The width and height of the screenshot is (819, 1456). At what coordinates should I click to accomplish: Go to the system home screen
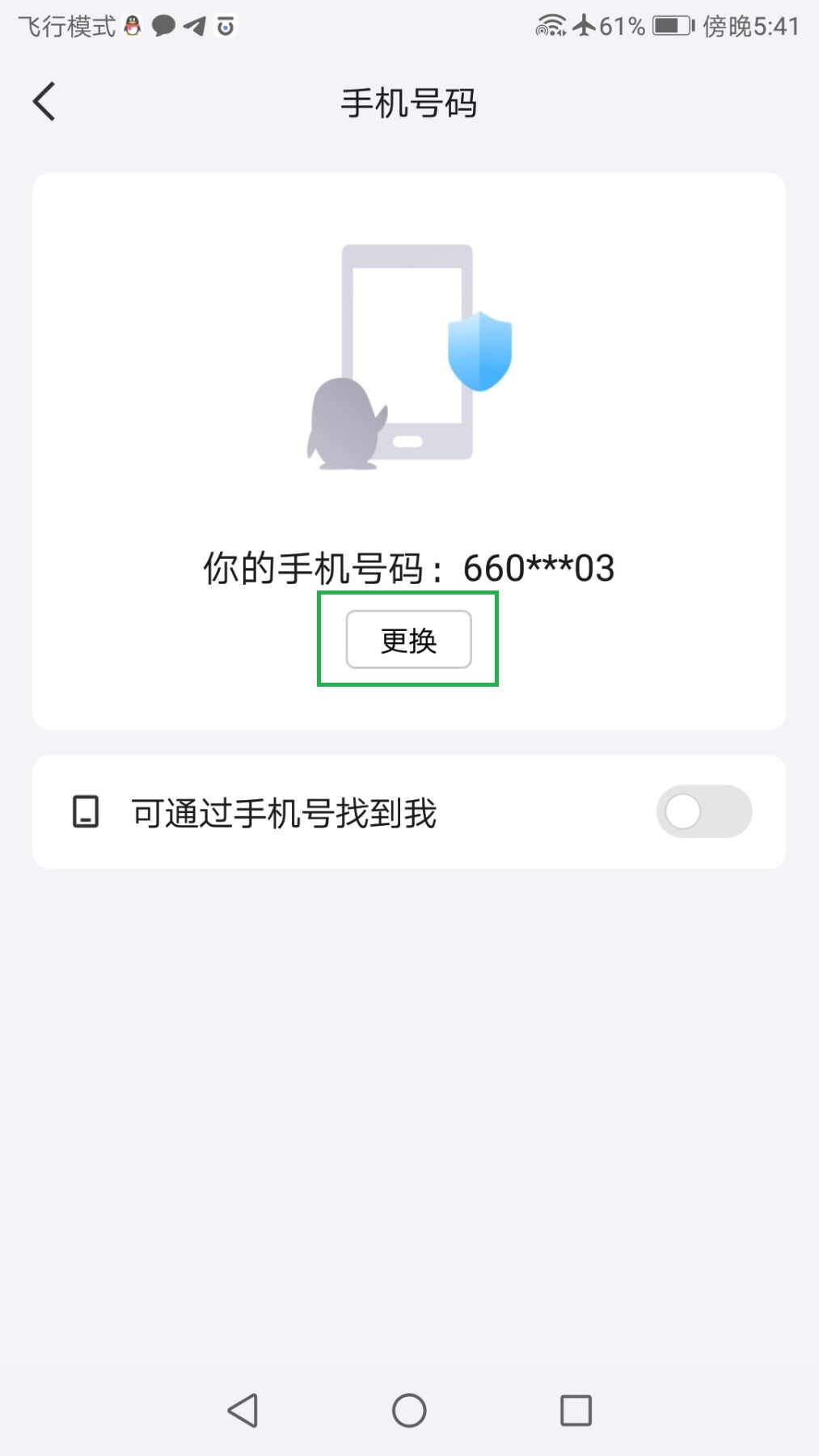pos(409,1411)
